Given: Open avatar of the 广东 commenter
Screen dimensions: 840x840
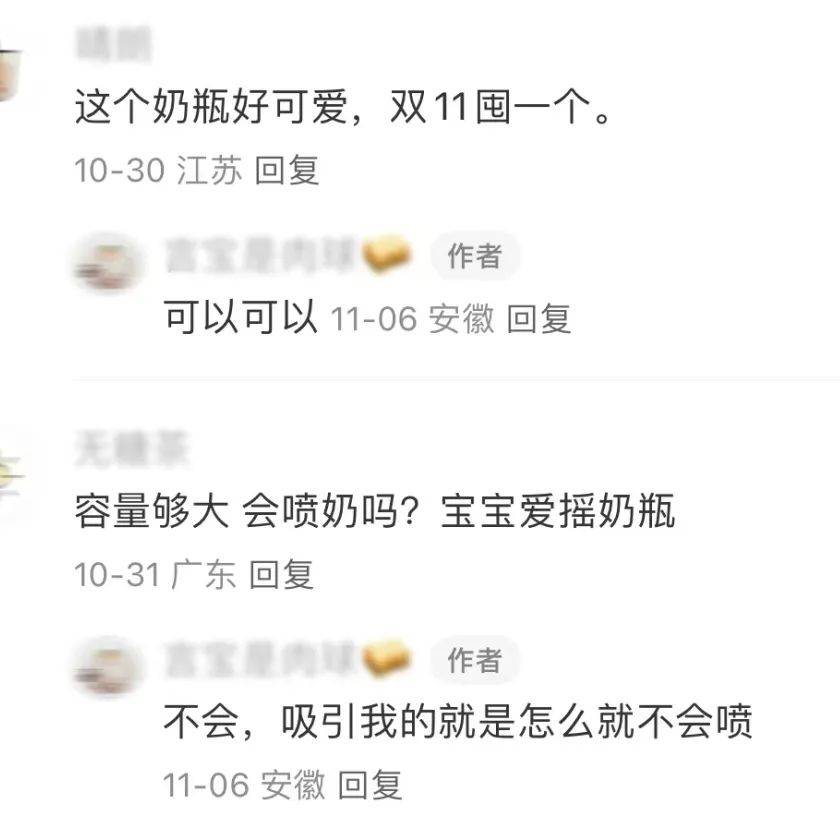Looking at the screenshot, I should point(10,472).
